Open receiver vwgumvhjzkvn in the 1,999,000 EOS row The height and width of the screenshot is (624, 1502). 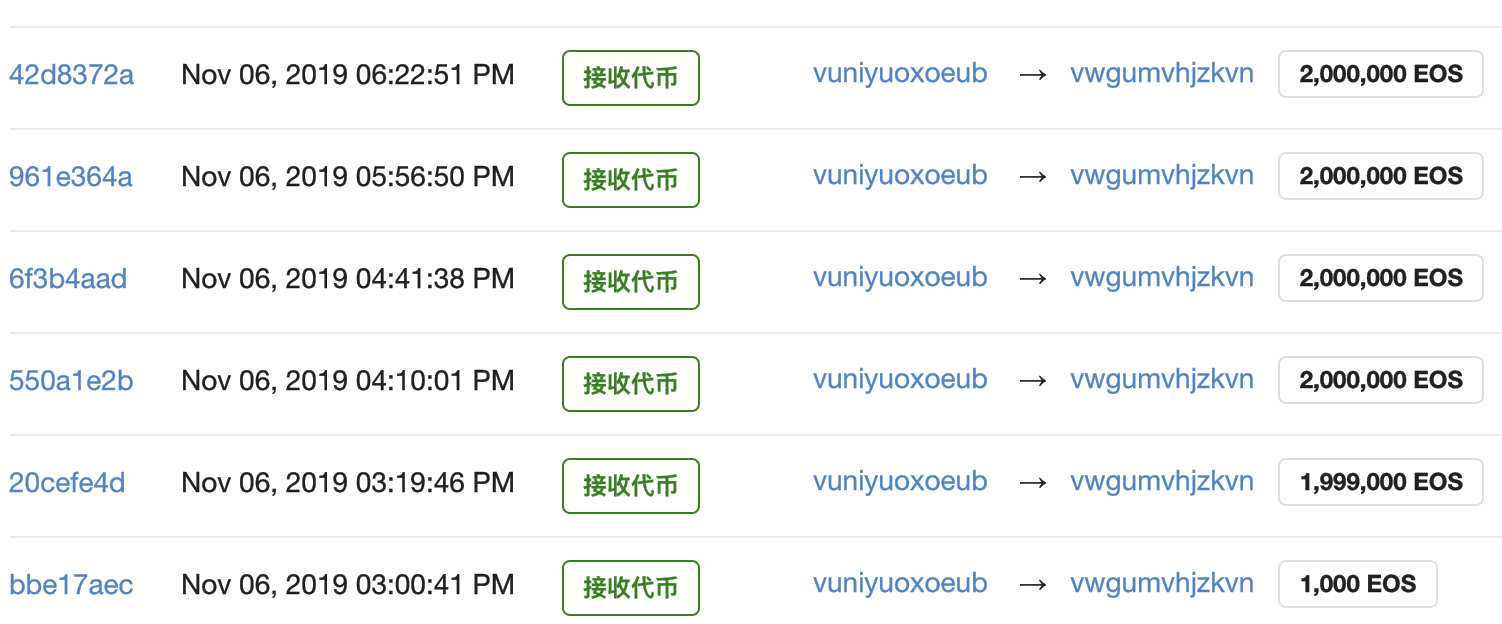[1161, 482]
